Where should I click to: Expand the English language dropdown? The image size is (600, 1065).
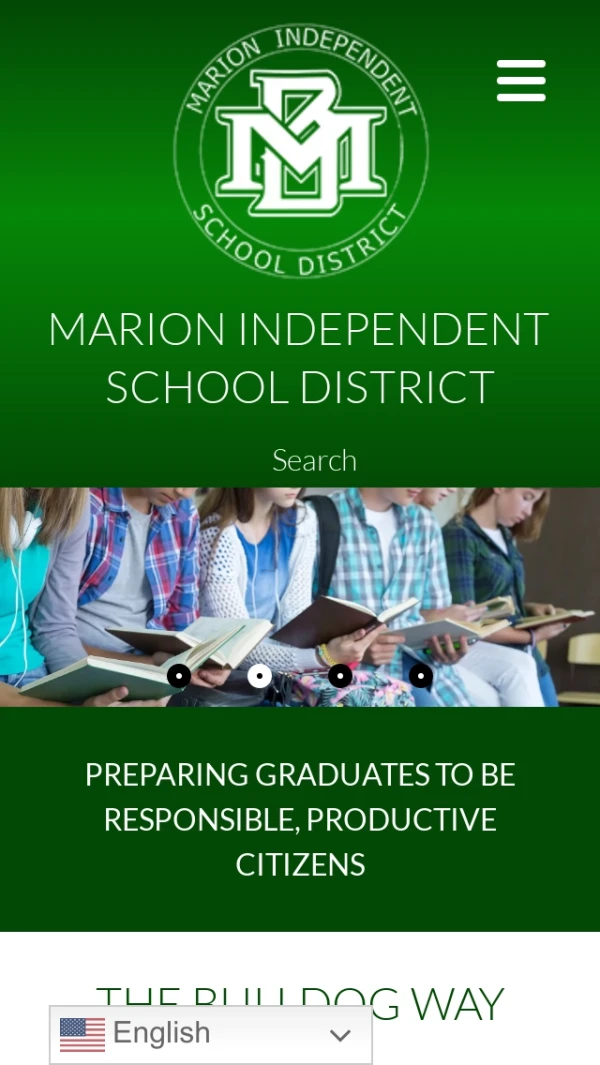coord(211,1034)
